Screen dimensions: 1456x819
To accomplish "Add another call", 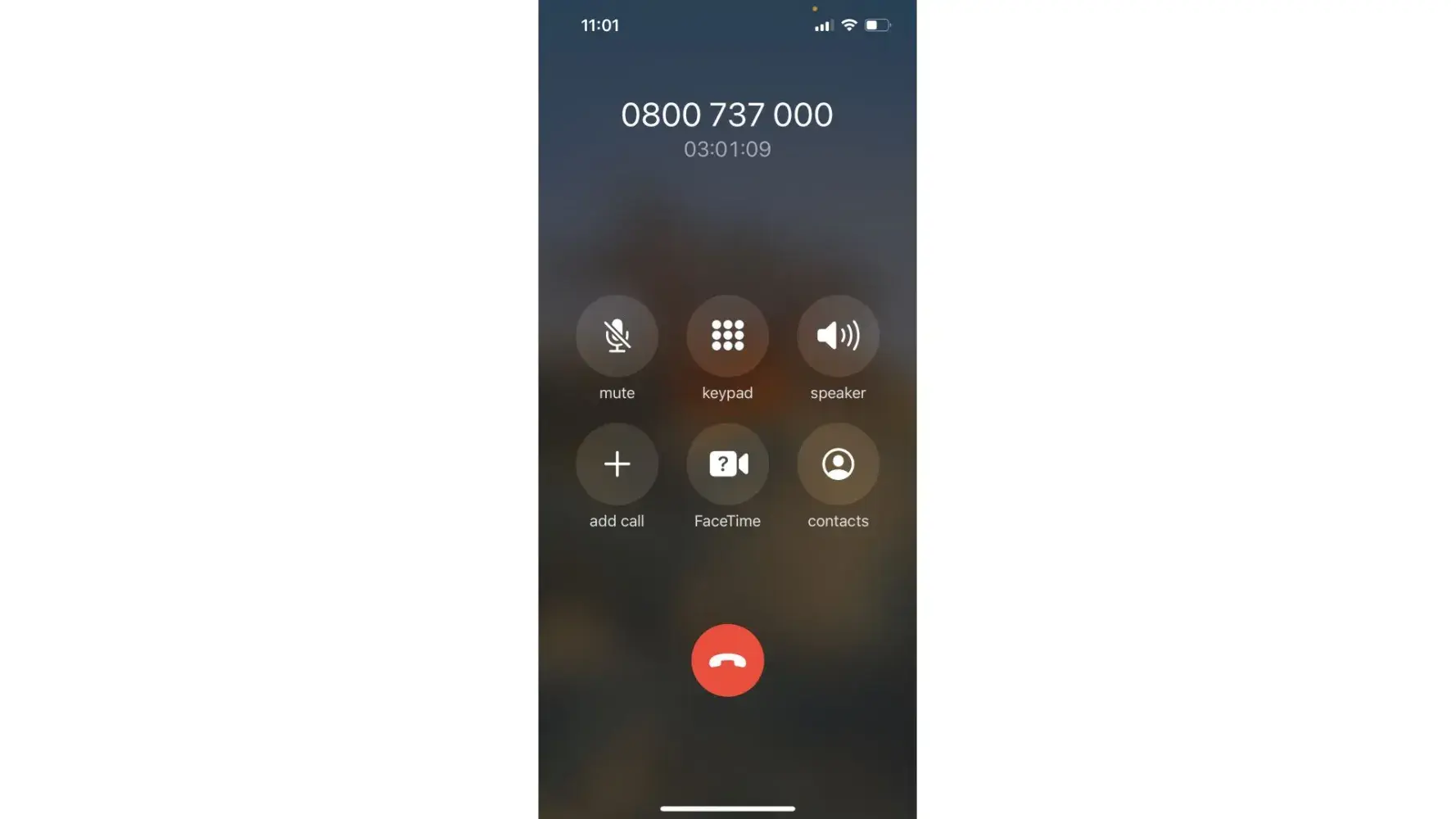I will (x=617, y=464).
